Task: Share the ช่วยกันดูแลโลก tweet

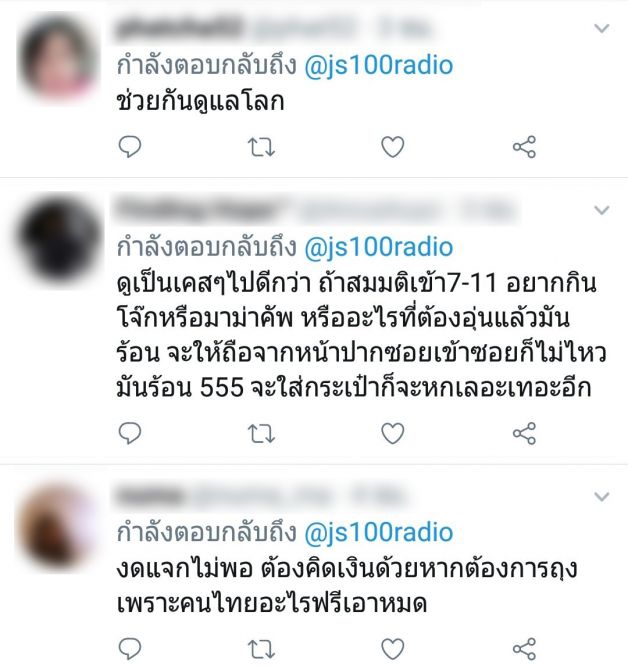Action: pyautogui.click(x=524, y=147)
